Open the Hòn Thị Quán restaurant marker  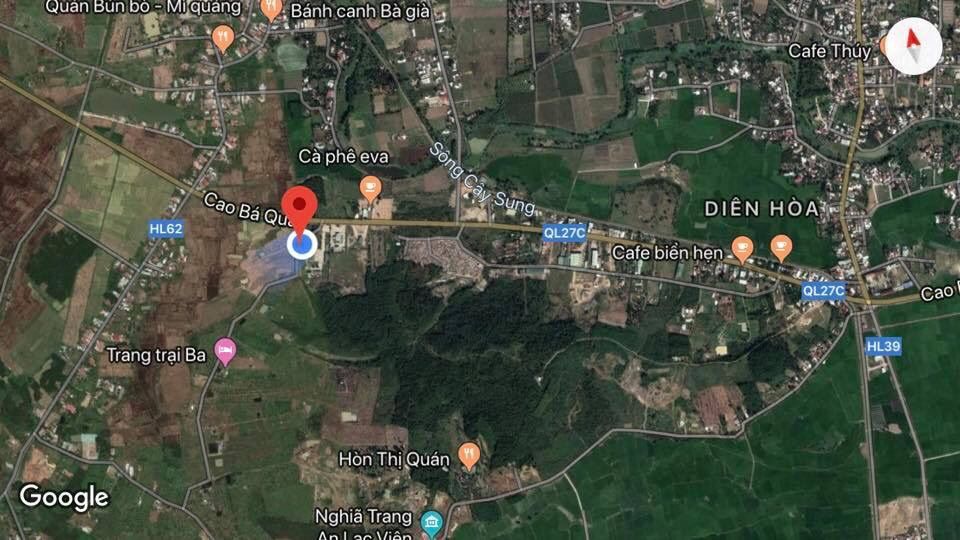tap(469, 456)
